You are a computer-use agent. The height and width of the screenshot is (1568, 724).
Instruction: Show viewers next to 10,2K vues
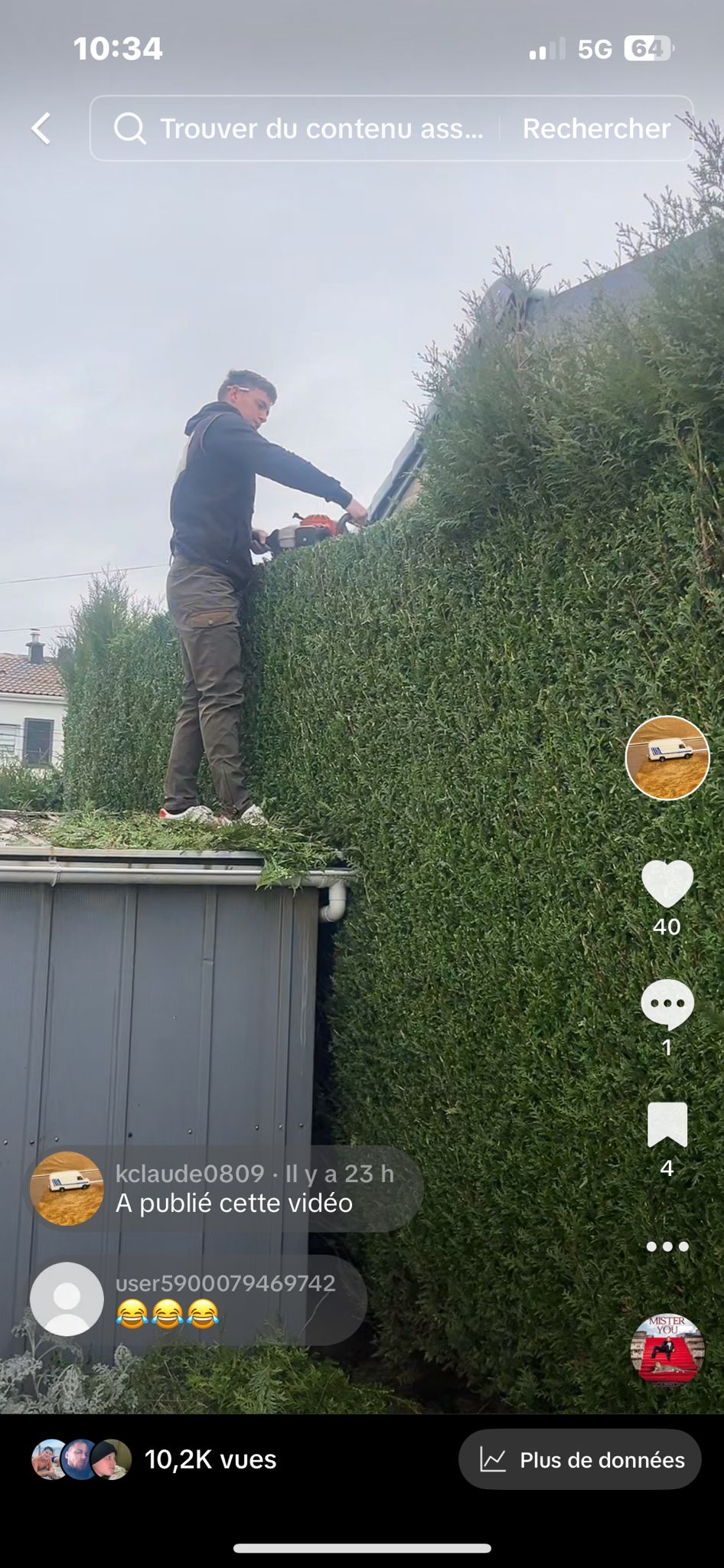coord(81,1459)
